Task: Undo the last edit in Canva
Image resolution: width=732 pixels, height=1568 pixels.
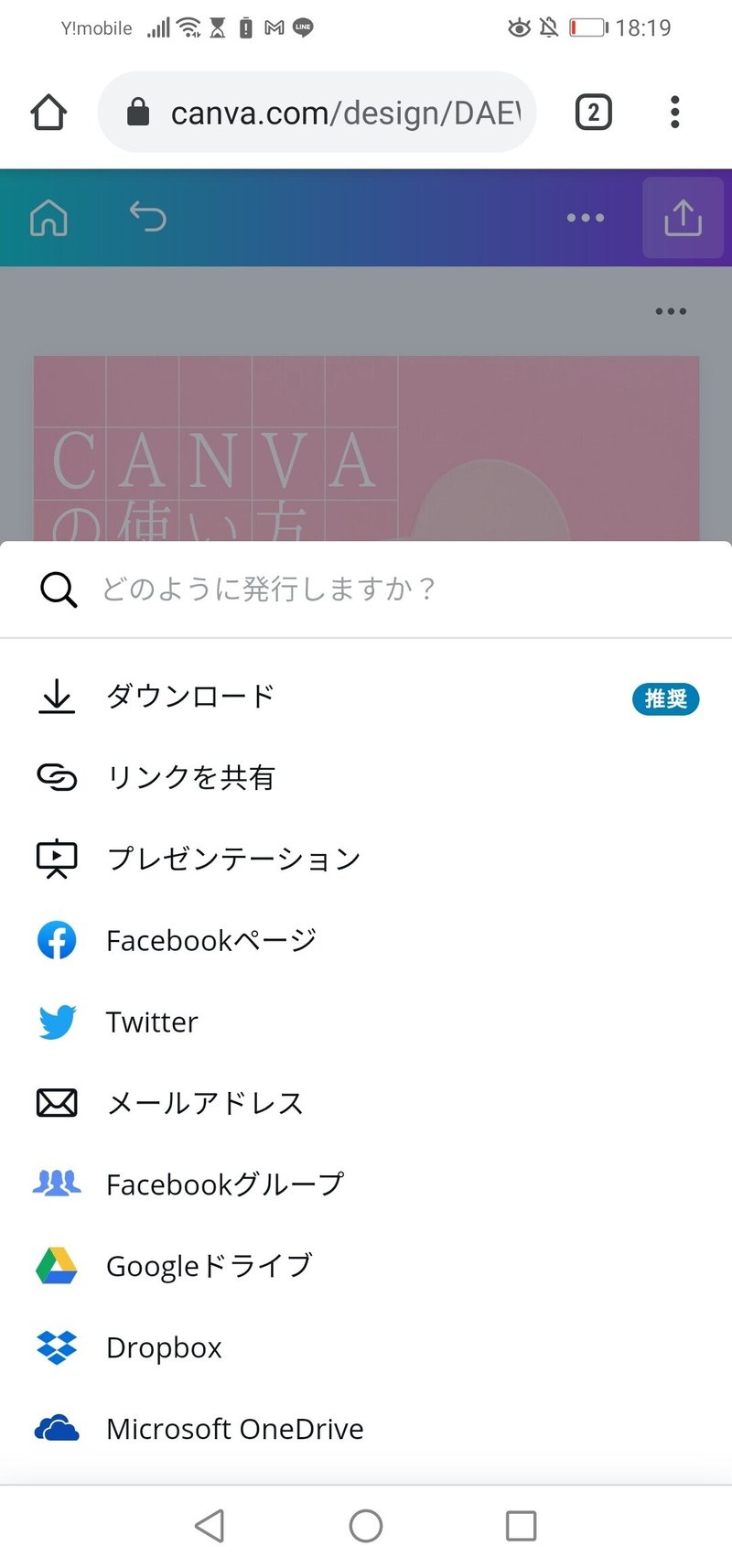Action: [x=147, y=218]
